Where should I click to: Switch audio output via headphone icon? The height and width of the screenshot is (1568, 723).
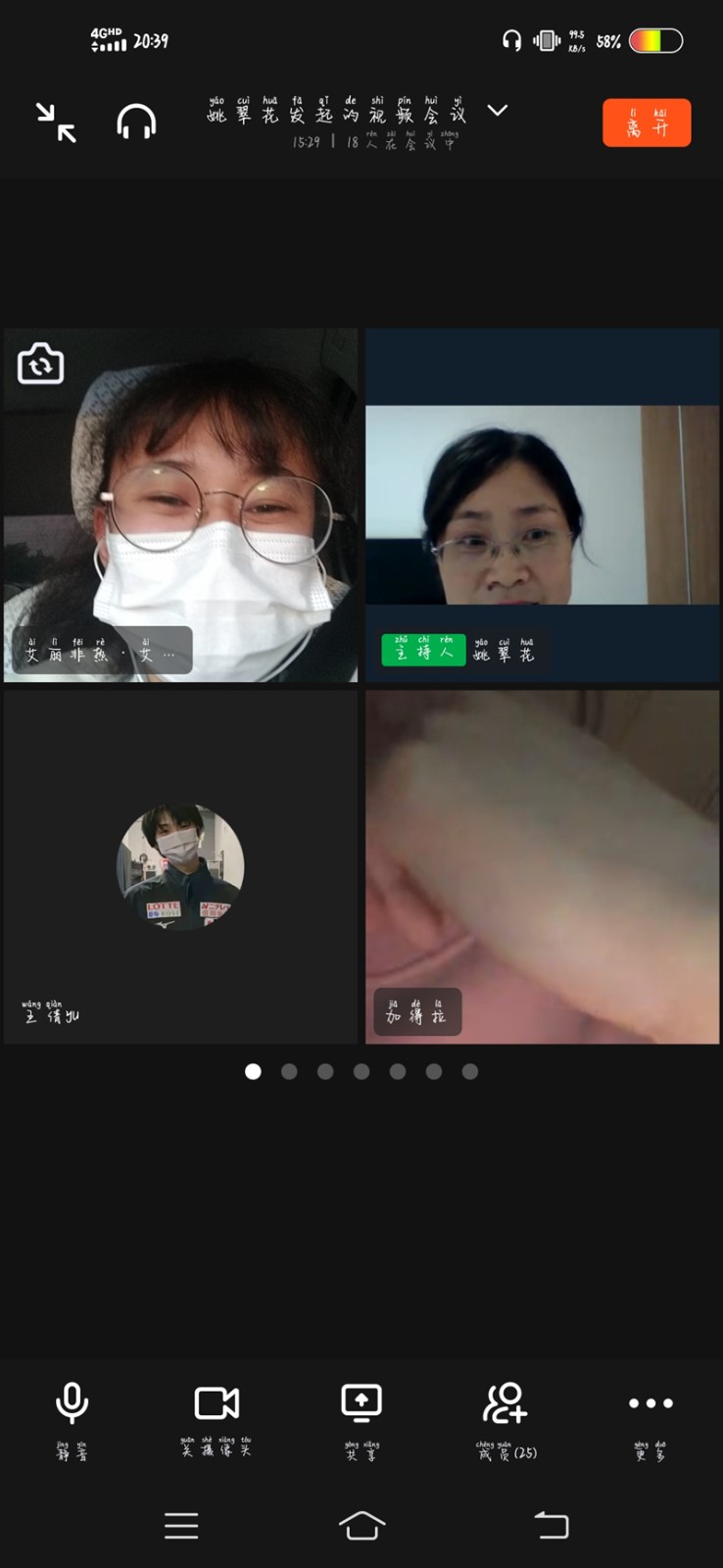point(136,122)
